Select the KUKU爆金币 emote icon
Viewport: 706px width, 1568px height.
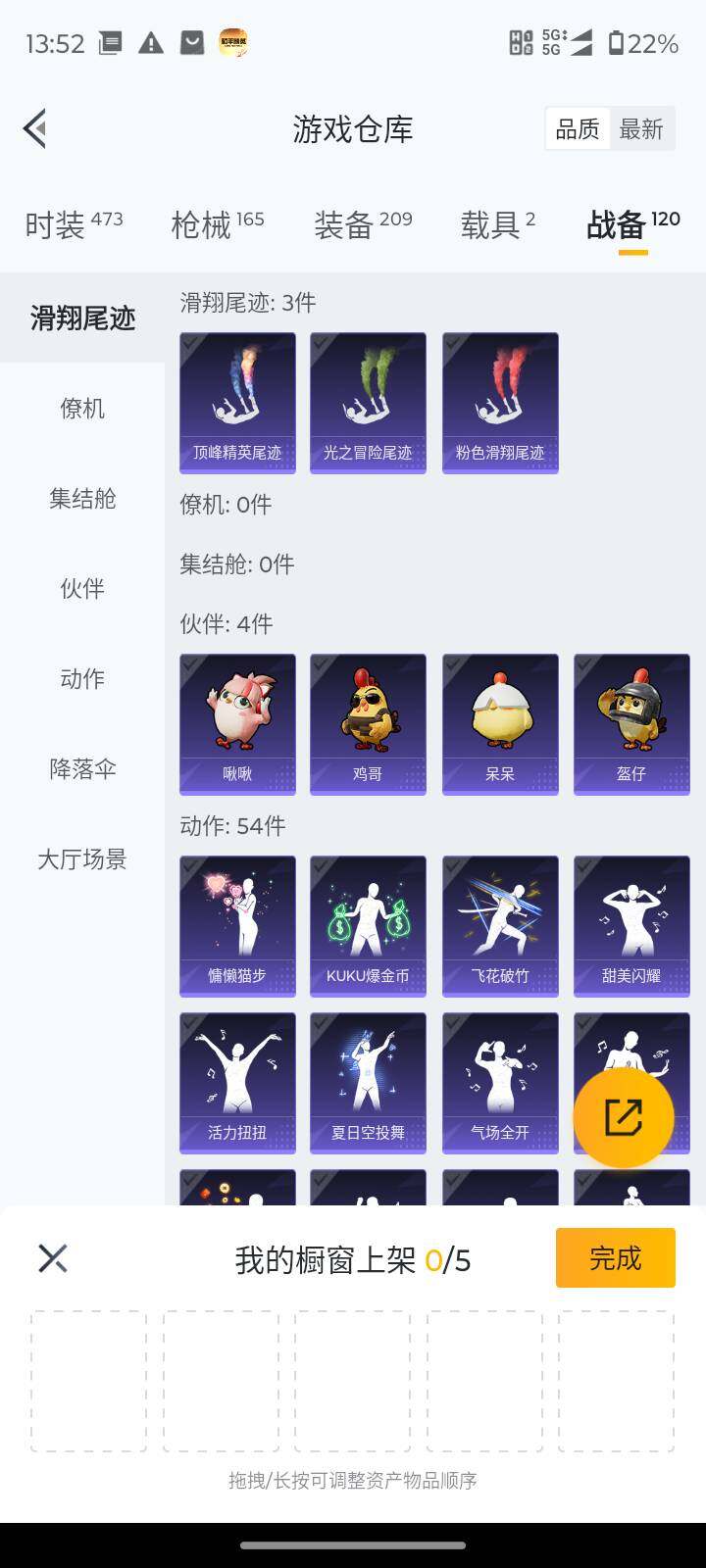pyautogui.click(x=368, y=924)
